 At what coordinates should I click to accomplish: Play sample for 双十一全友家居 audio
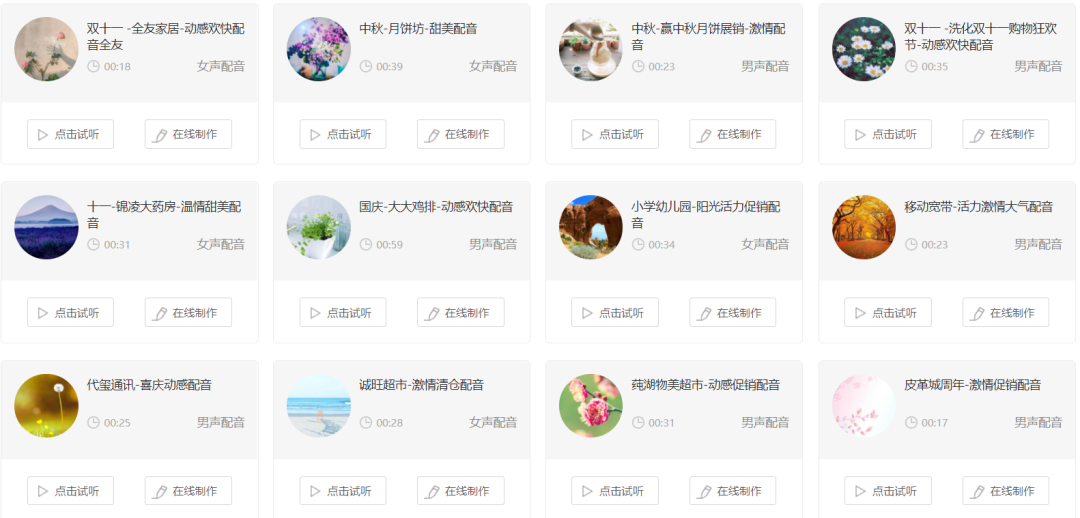pos(70,134)
